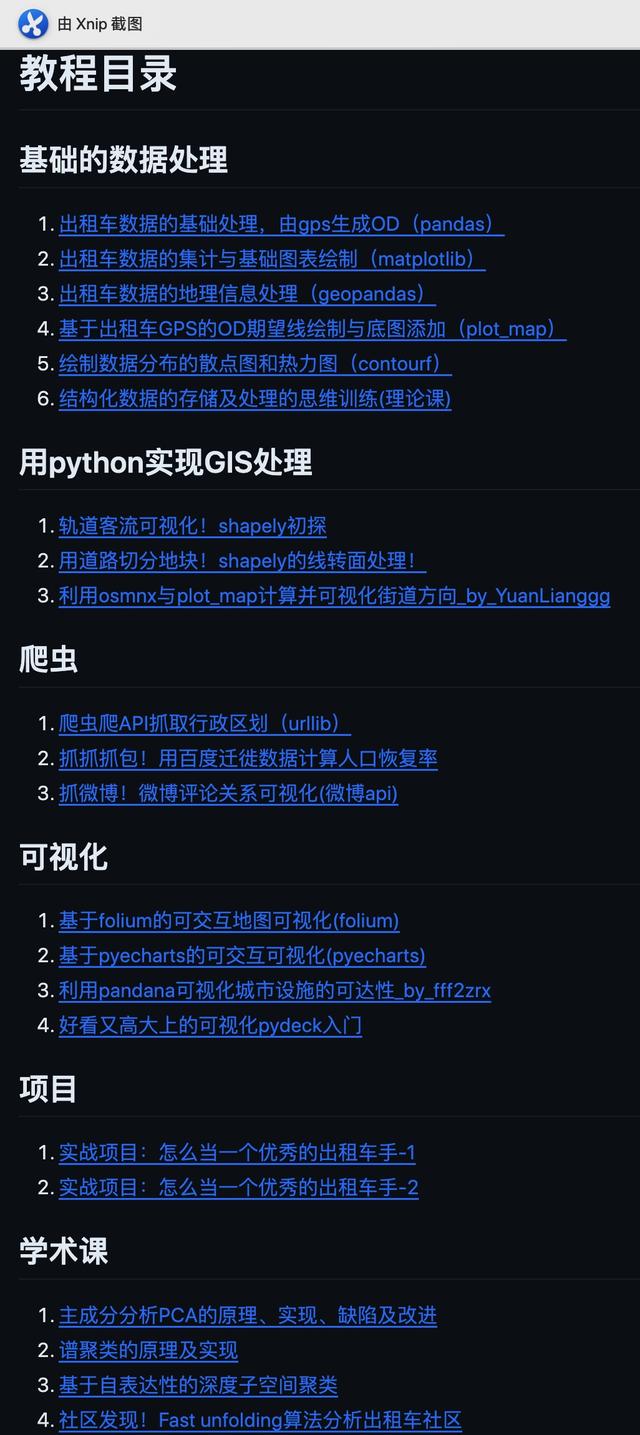The image size is (640, 1435).
Task: Open the osmnx street orientation tutorial by YuanLianggg
Action: point(334,596)
